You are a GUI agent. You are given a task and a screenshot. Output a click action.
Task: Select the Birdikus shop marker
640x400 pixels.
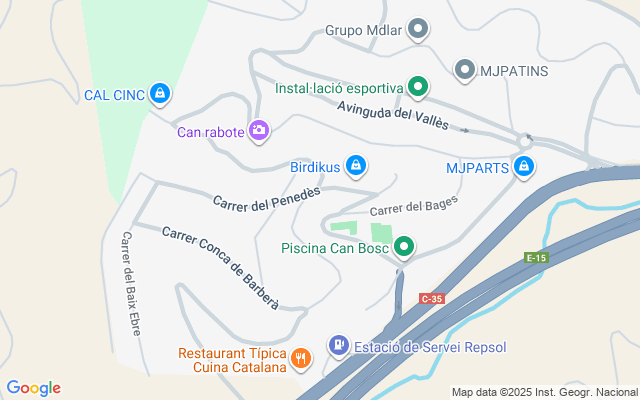click(355, 164)
